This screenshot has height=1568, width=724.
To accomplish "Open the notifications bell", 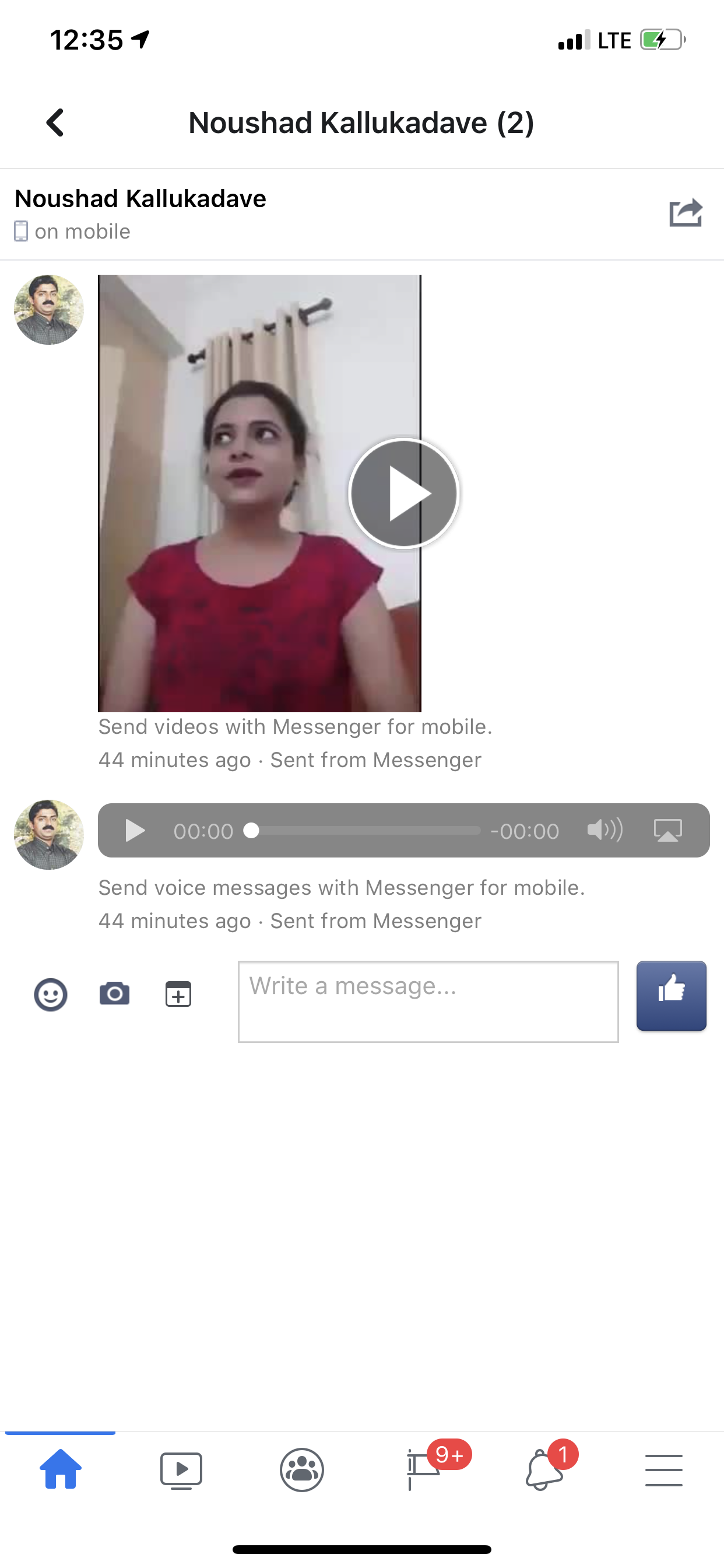I will pos(543,1469).
